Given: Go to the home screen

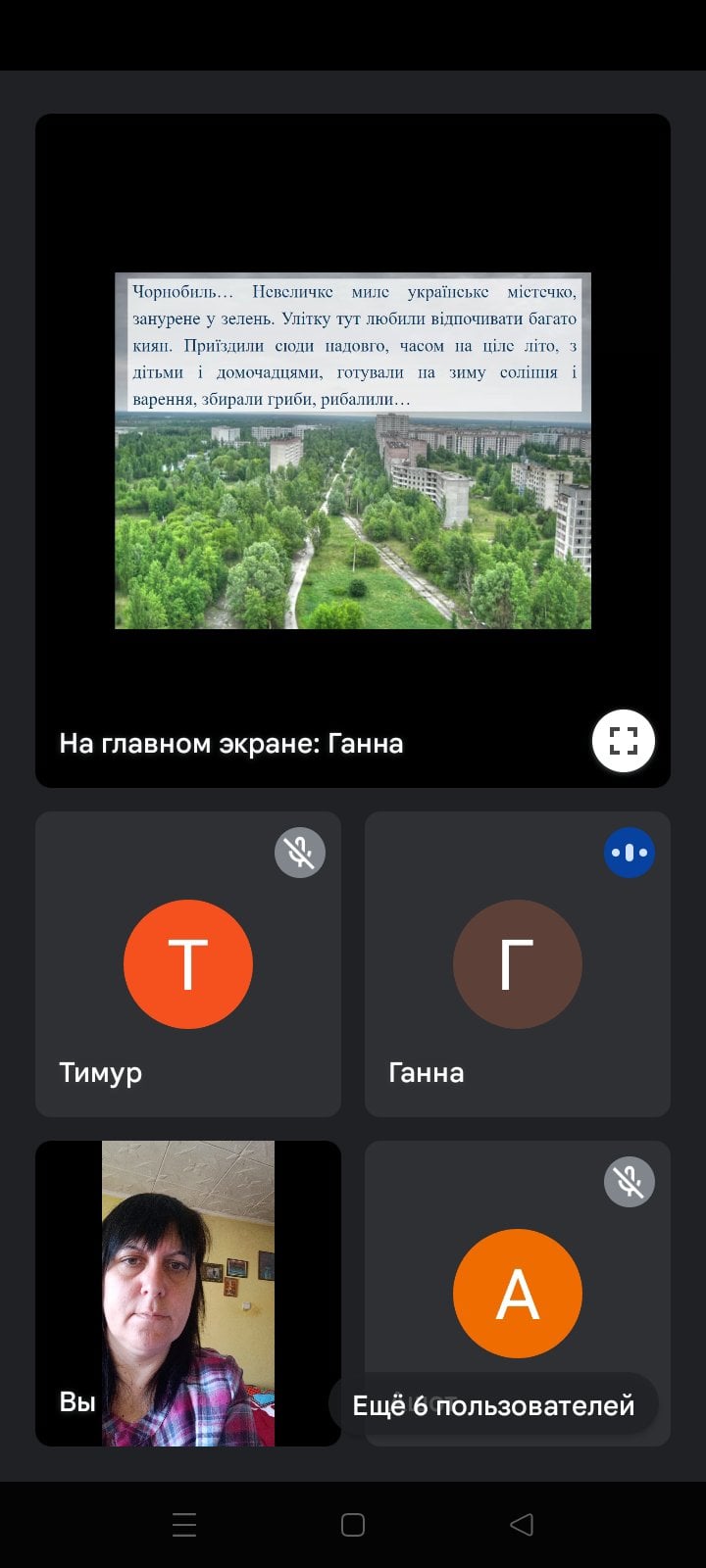Looking at the screenshot, I should (x=353, y=1525).
